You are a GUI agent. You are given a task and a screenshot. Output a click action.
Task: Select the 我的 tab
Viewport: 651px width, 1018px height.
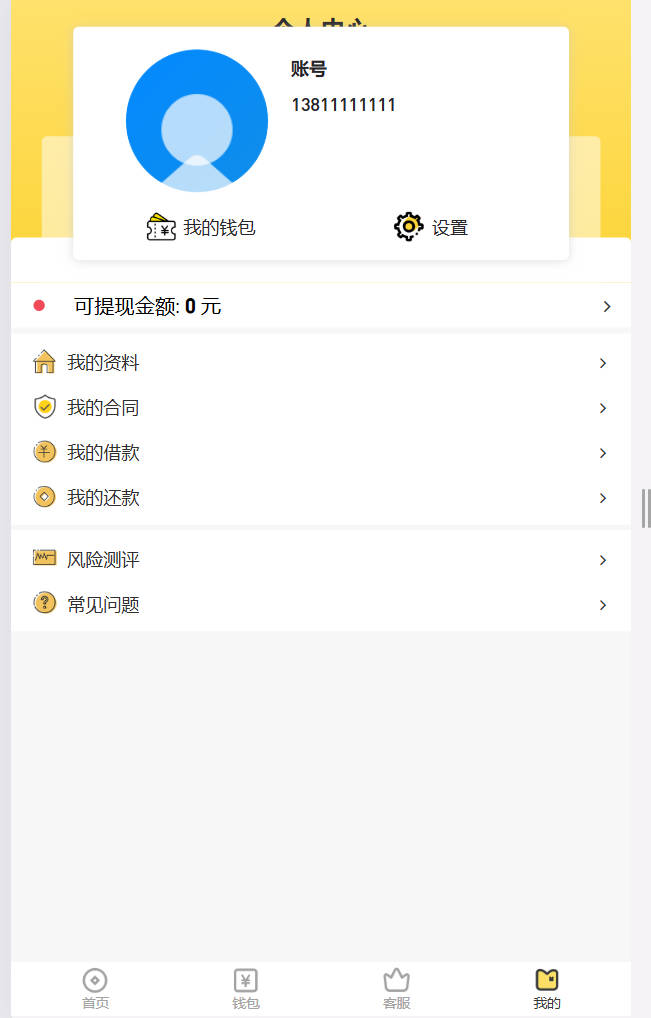coord(547,989)
